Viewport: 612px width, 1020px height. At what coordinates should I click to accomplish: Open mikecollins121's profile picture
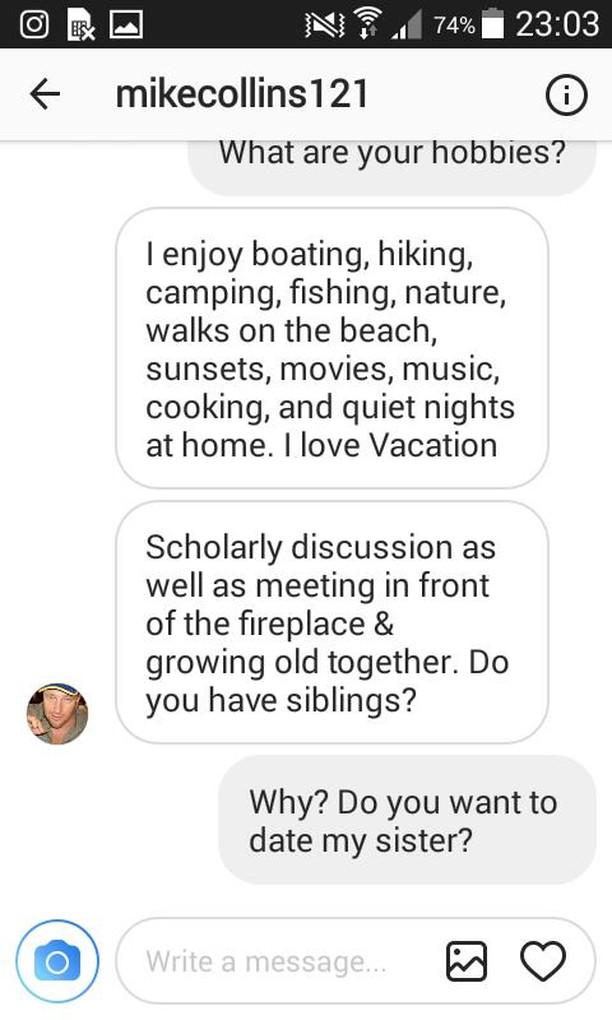57,714
